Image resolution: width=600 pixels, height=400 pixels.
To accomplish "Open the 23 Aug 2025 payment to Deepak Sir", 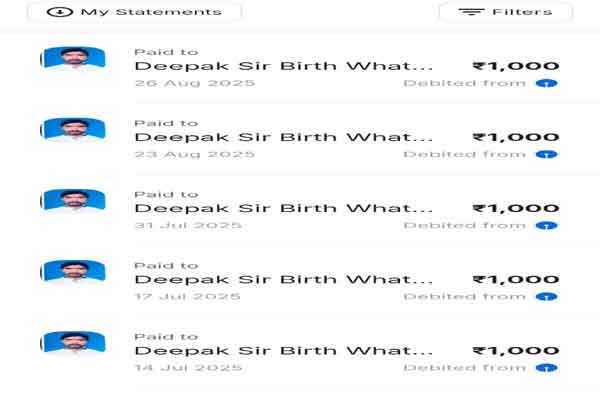I will pos(300,137).
